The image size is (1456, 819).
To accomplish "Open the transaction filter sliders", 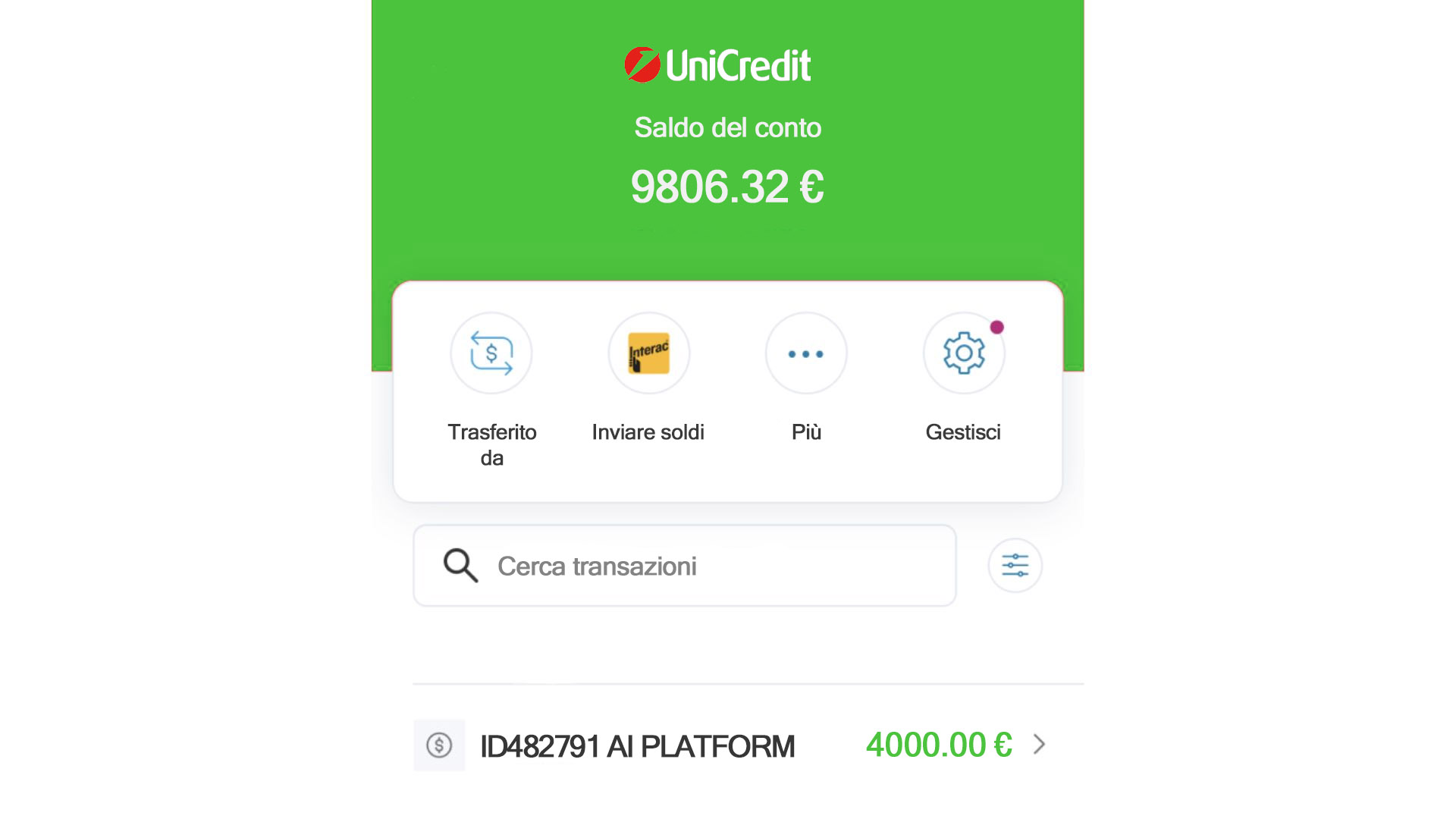I will [1015, 566].
